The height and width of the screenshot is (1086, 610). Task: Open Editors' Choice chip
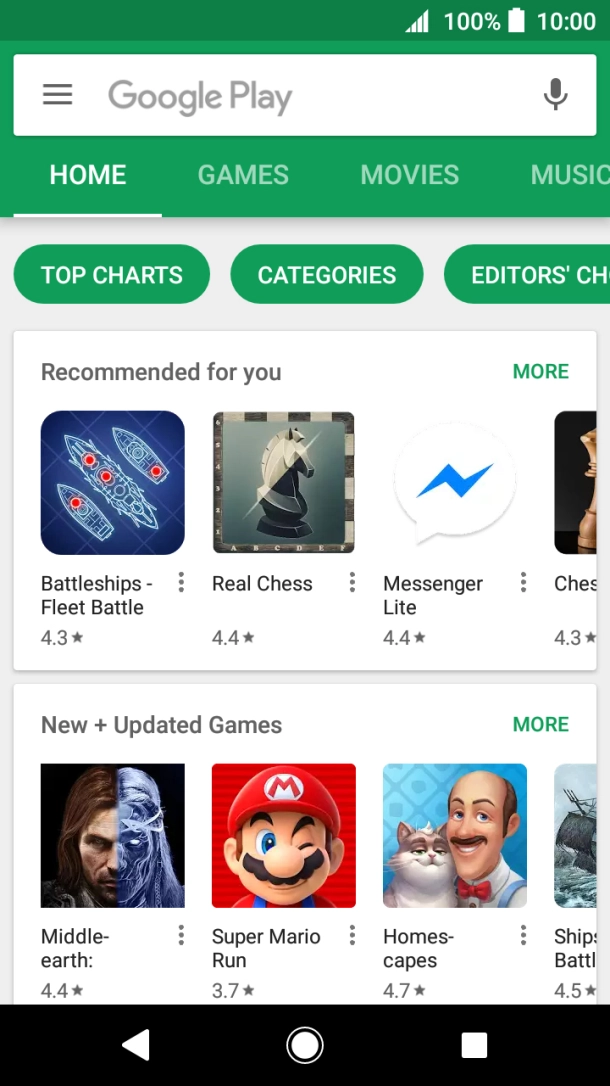(527, 274)
